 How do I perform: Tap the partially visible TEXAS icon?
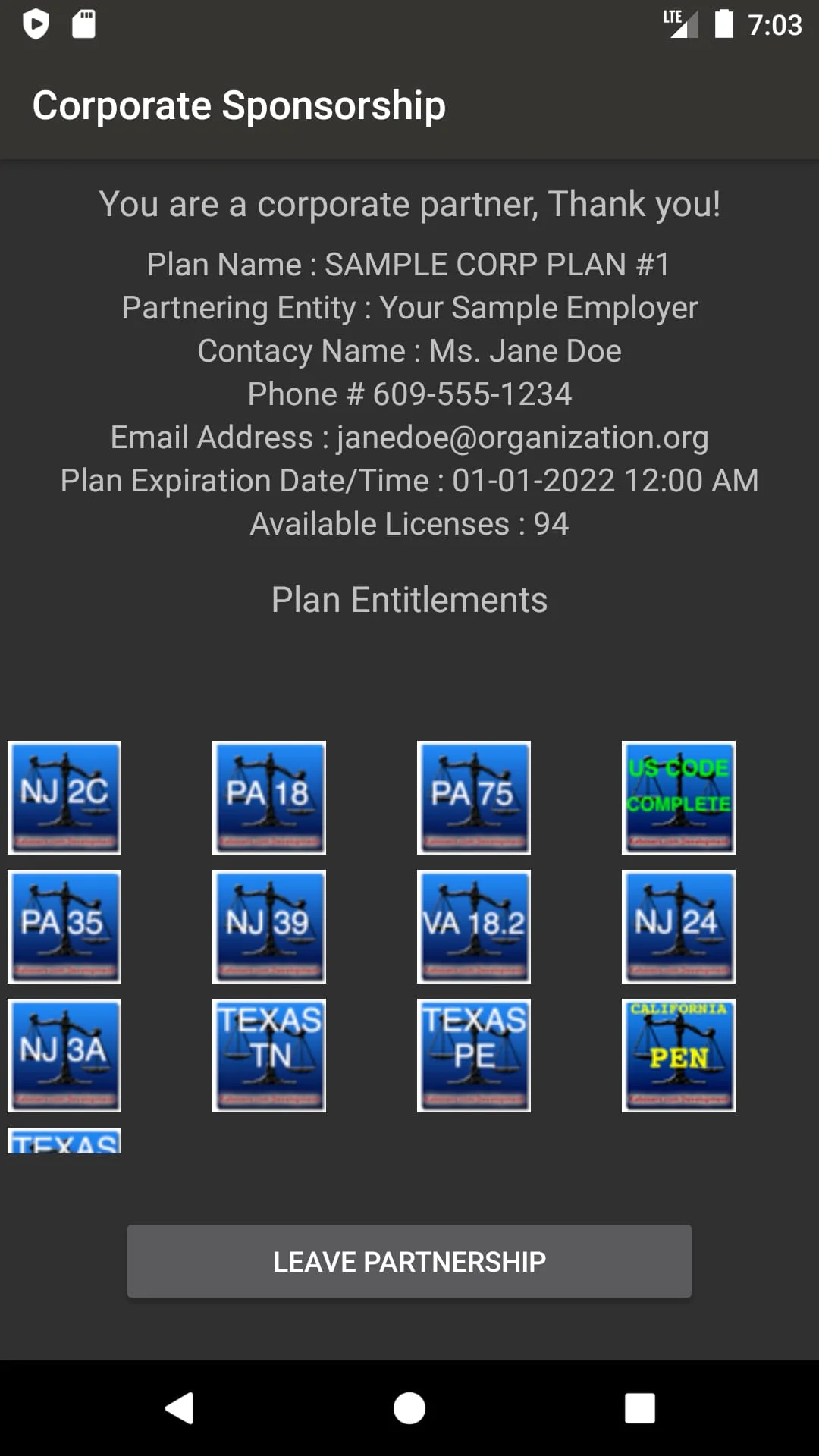tap(64, 1141)
